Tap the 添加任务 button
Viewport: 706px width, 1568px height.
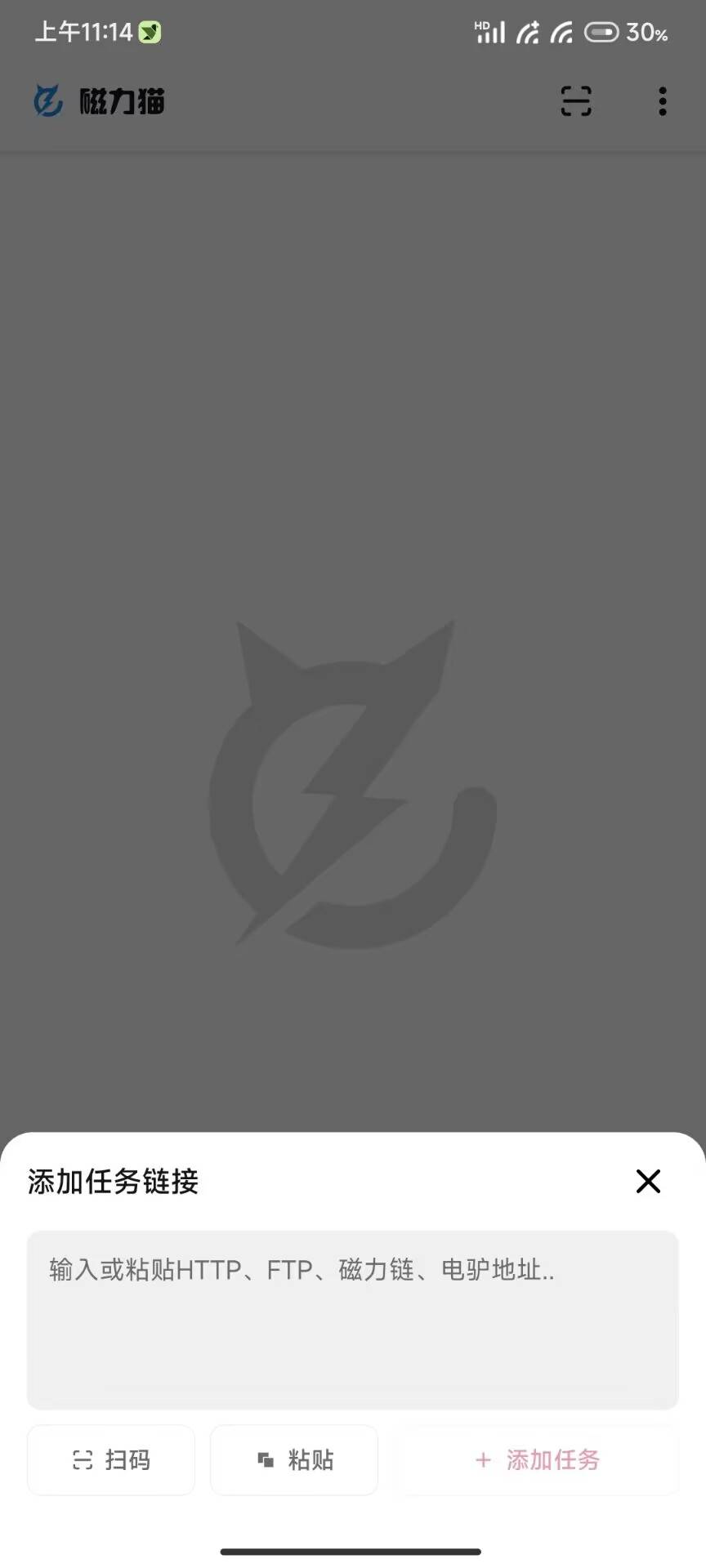click(537, 1459)
